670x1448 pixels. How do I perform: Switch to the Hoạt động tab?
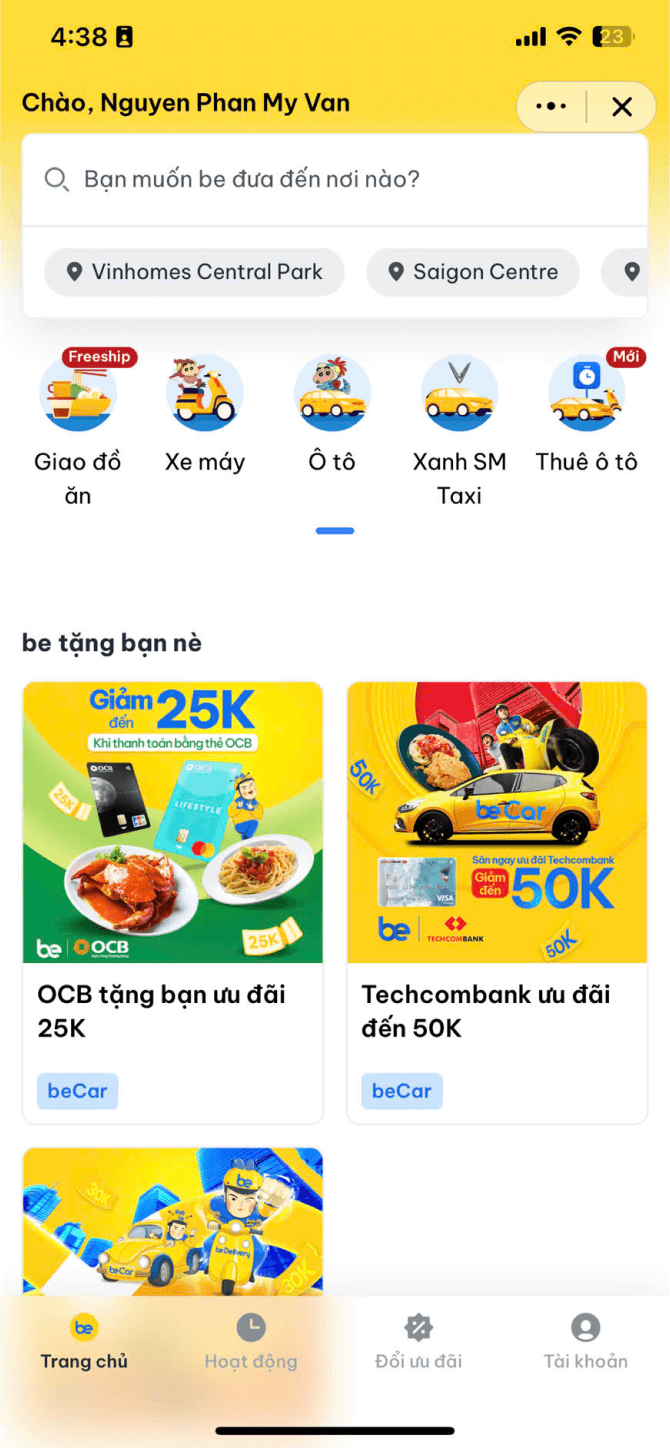[251, 1341]
